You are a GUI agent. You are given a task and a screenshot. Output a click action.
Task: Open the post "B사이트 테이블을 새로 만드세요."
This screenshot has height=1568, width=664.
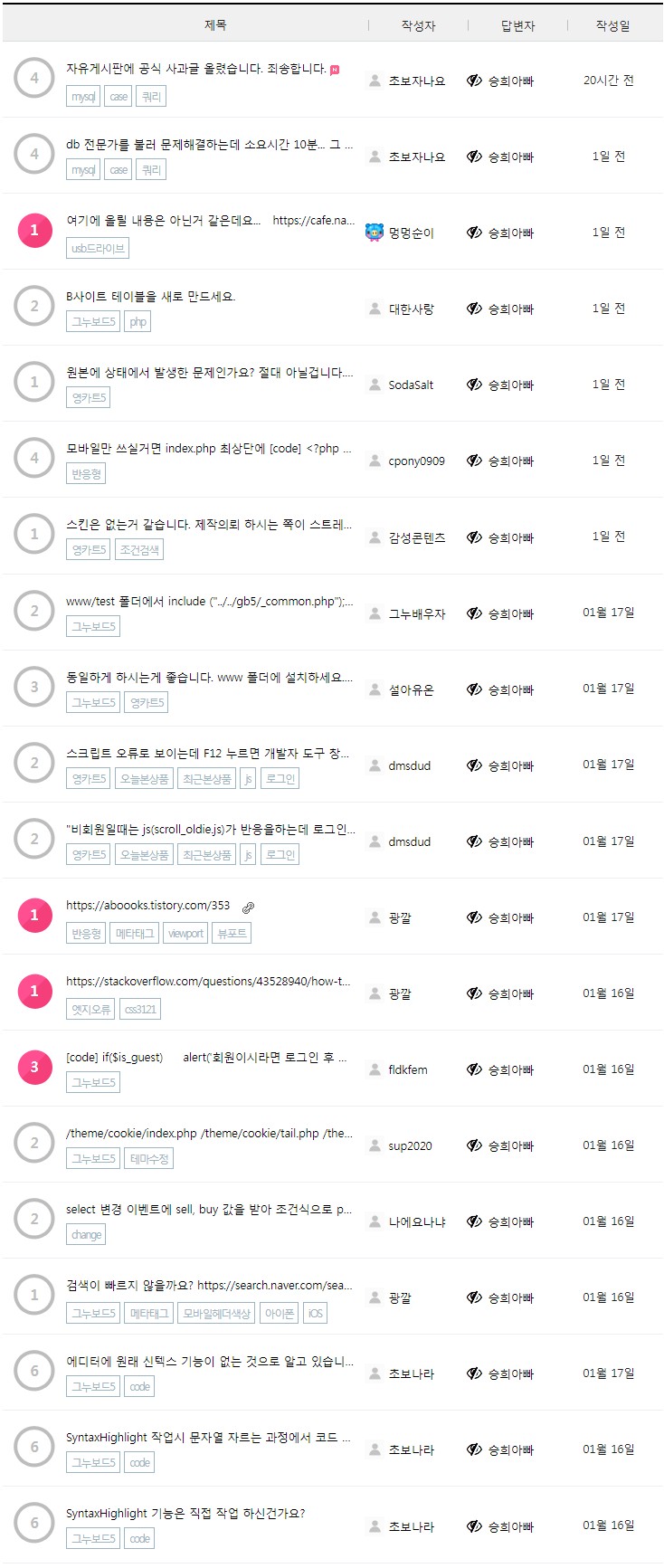coord(150,297)
